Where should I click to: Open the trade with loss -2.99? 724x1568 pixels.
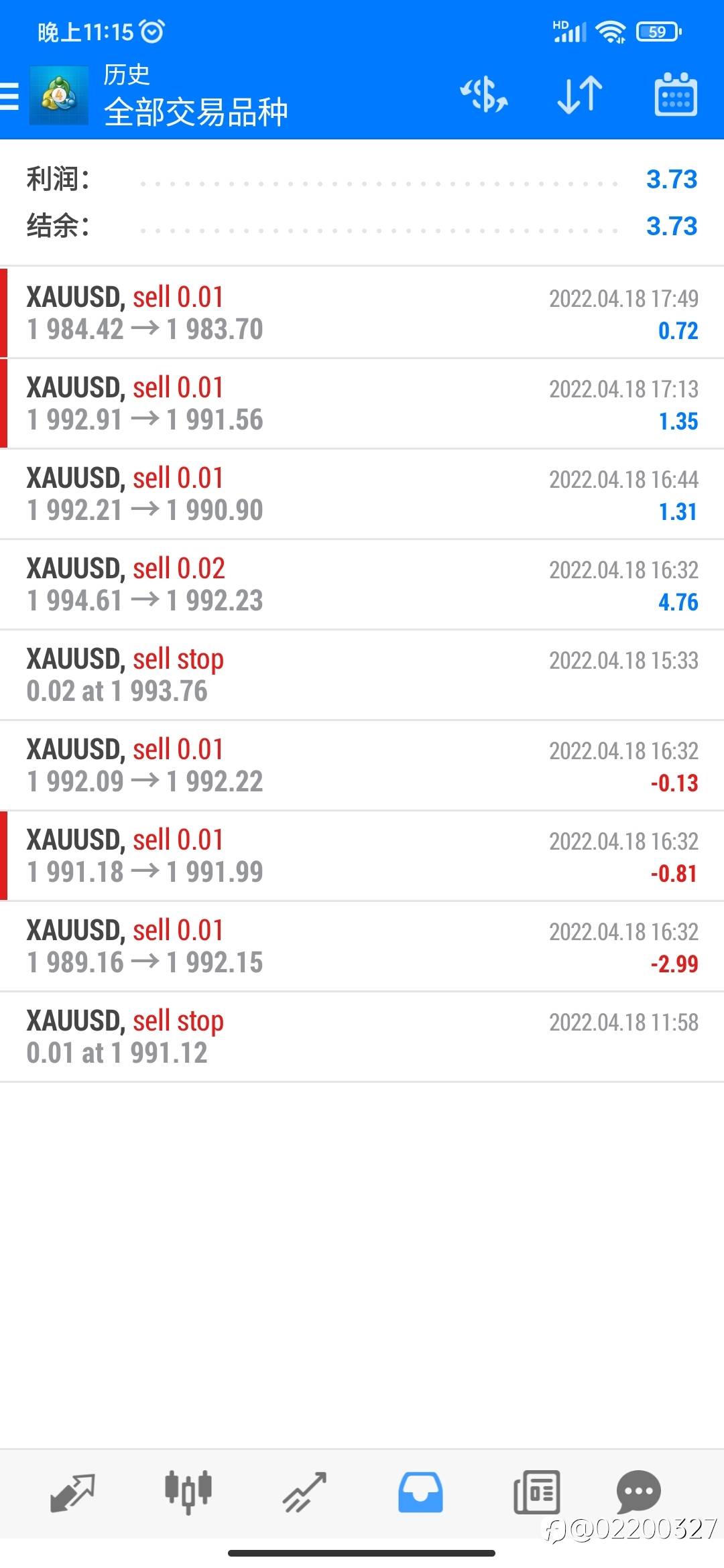point(362,946)
